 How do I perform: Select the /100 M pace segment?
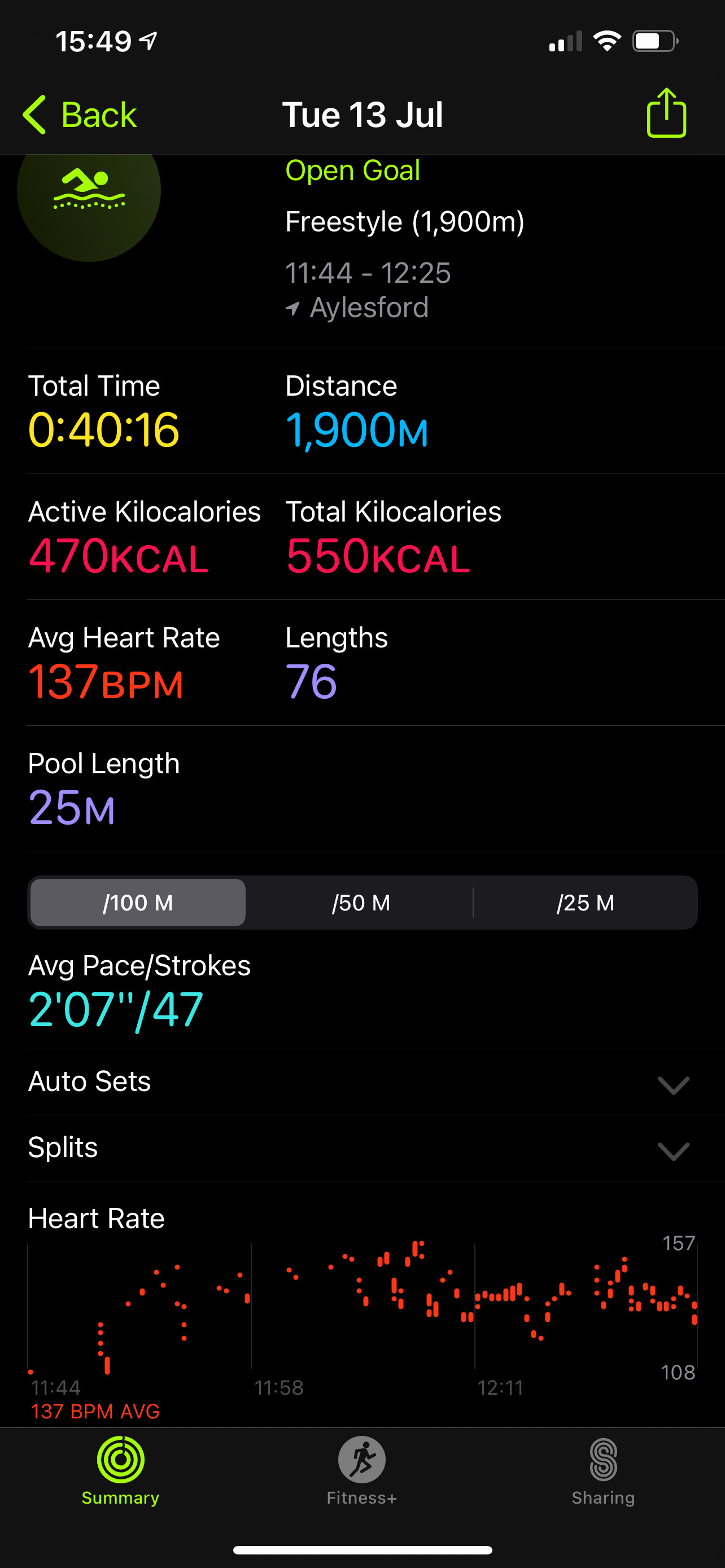tap(138, 903)
